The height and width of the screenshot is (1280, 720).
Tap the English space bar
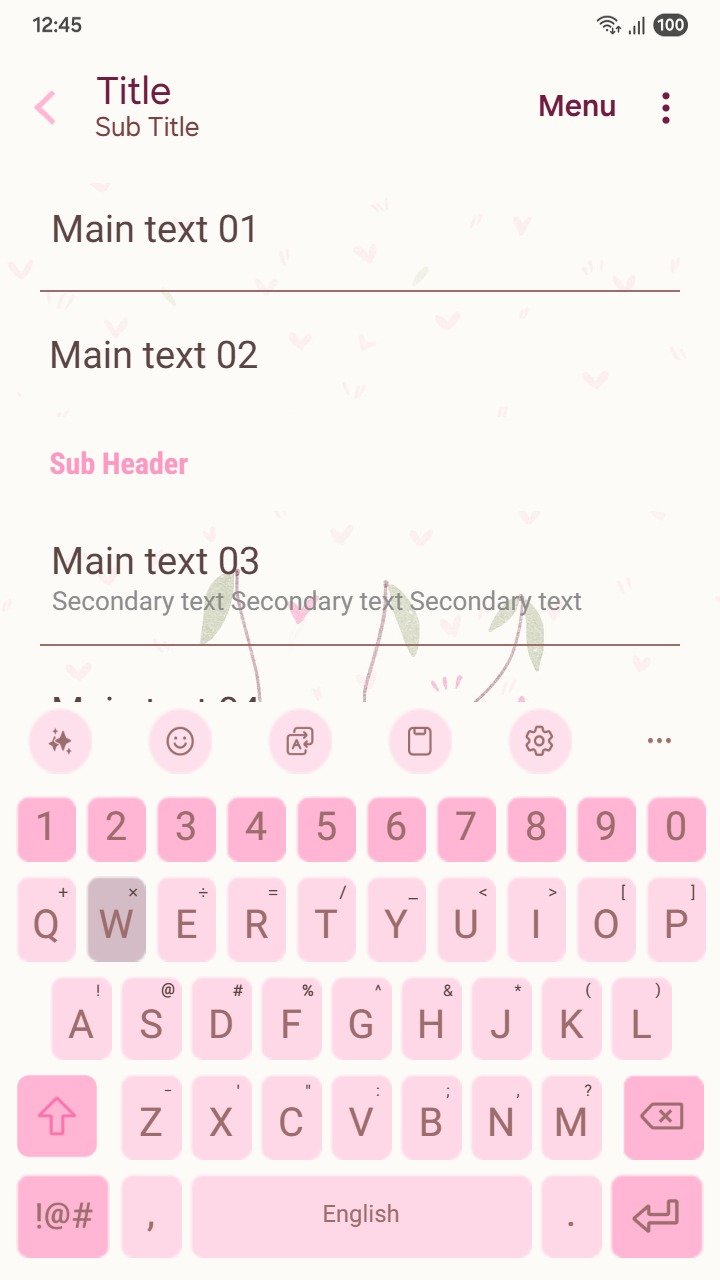click(x=361, y=1216)
